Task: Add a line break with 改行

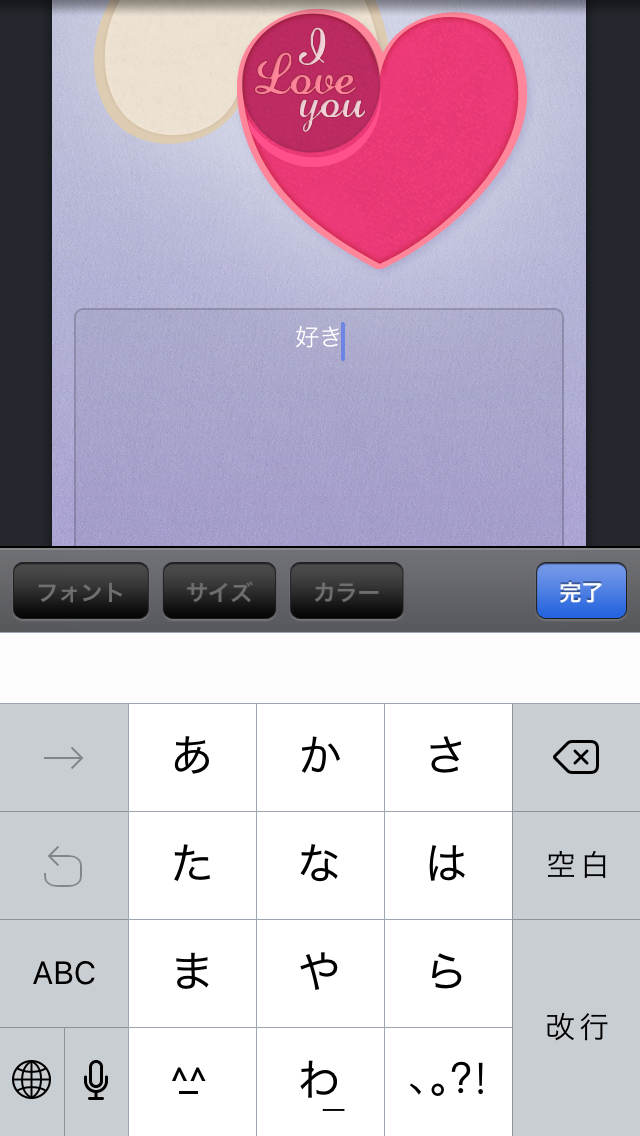Action: tap(576, 1026)
